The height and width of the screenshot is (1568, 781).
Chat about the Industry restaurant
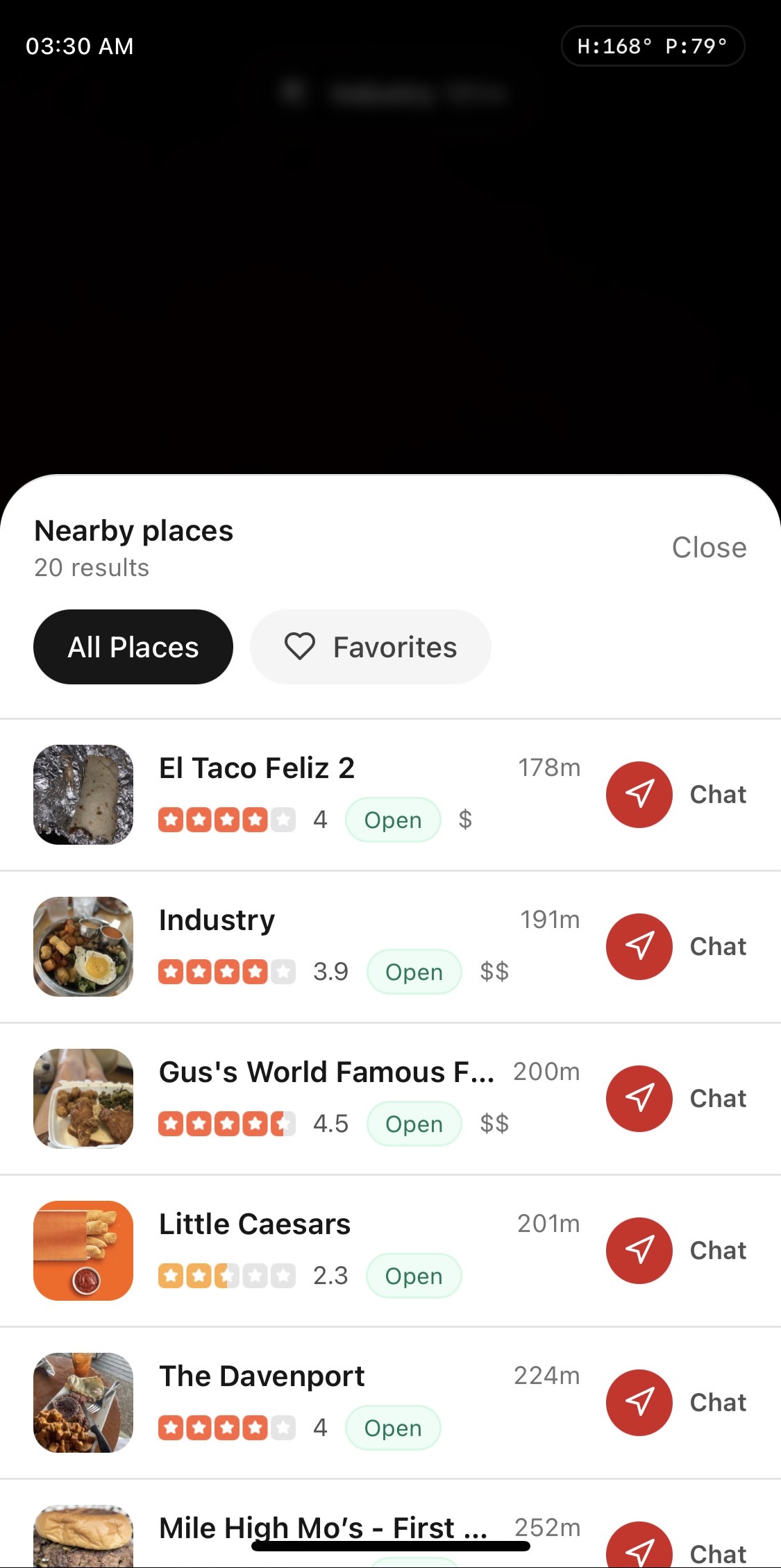tap(718, 947)
